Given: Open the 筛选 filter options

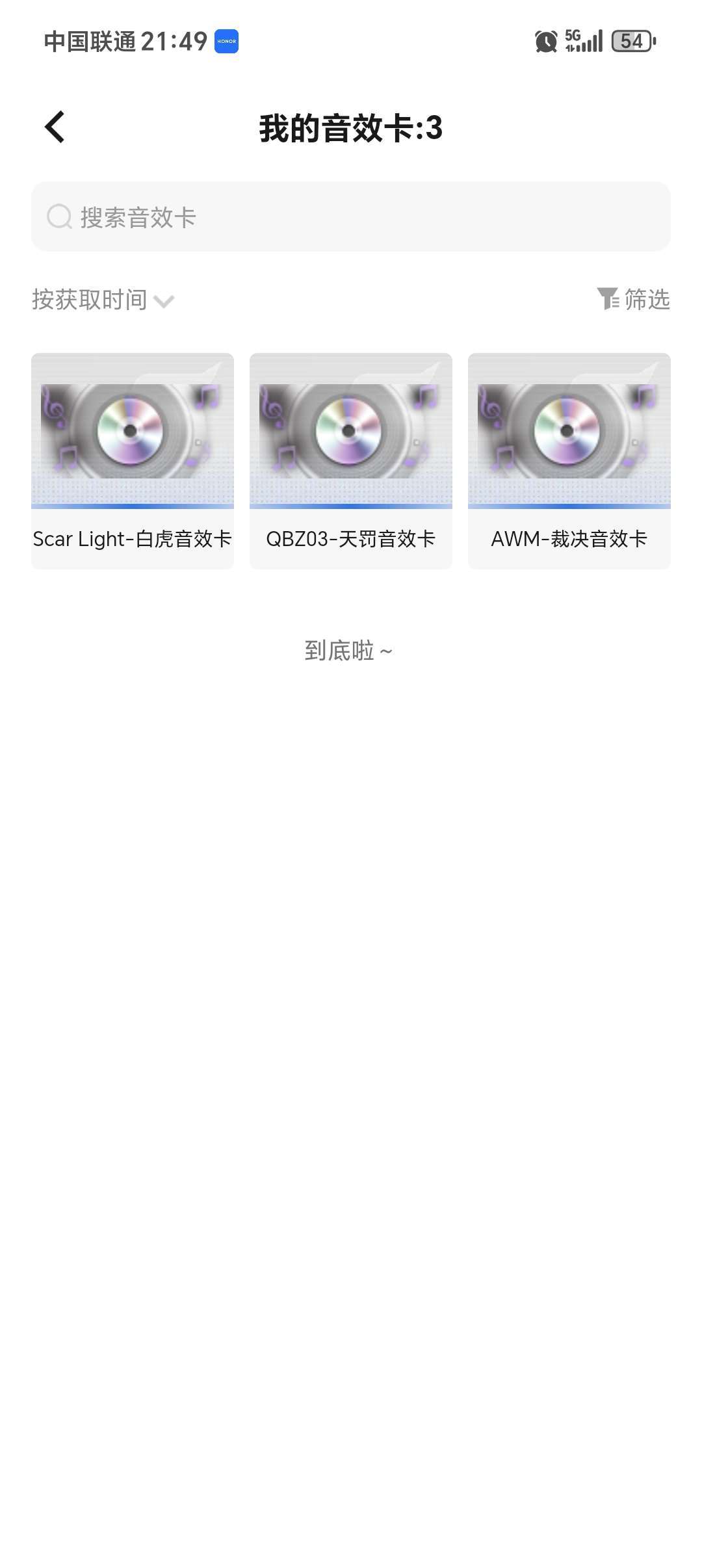Looking at the screenshot, I should coord(634,300).
